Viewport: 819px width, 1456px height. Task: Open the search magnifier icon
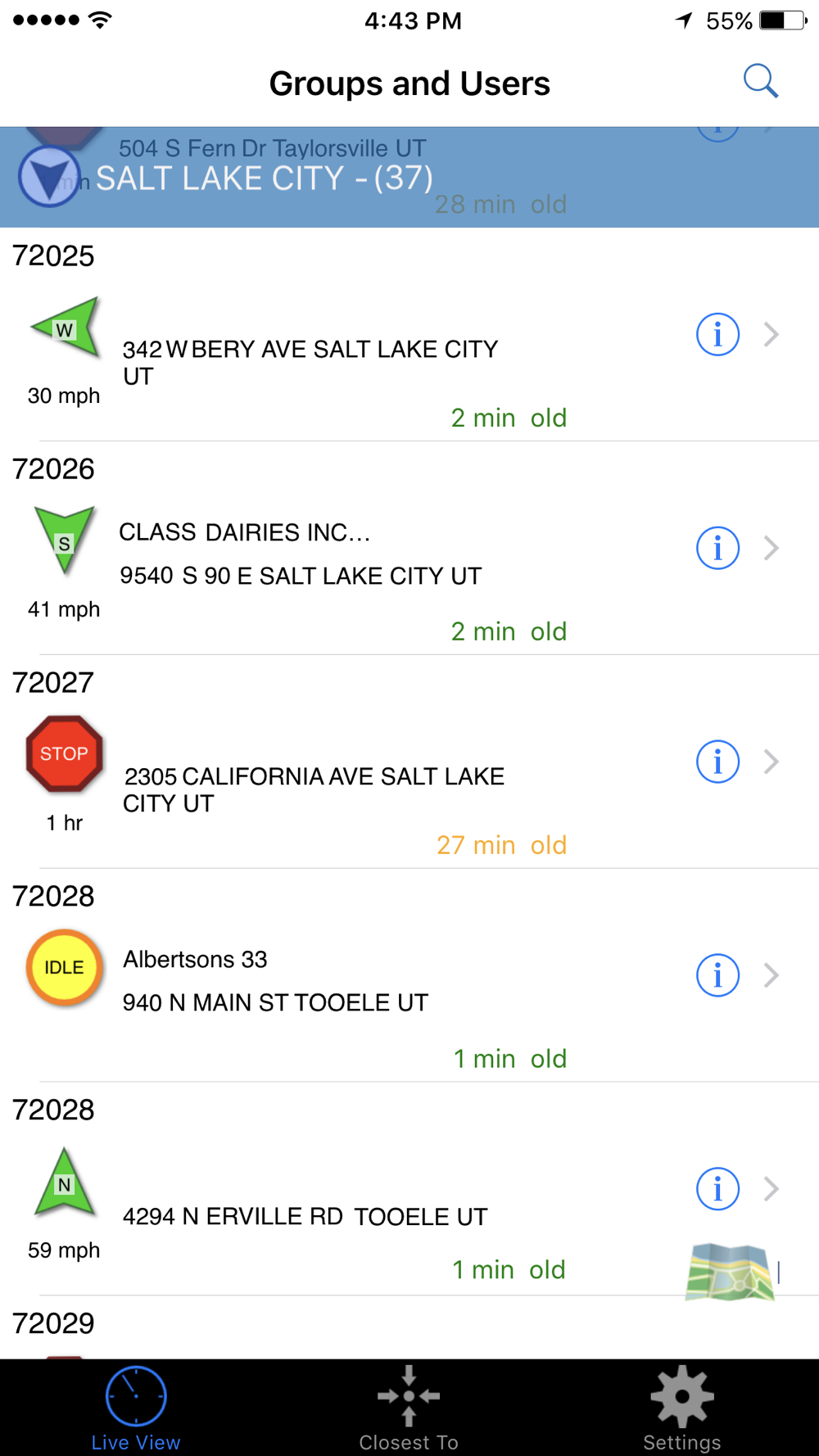[761, 82]
